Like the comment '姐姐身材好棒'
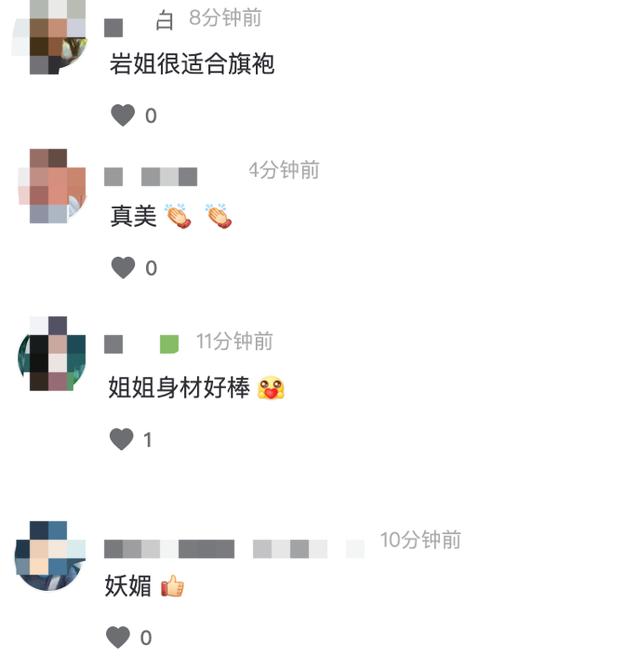The height and width of the screenshot is (670, 640). point(122,439)
